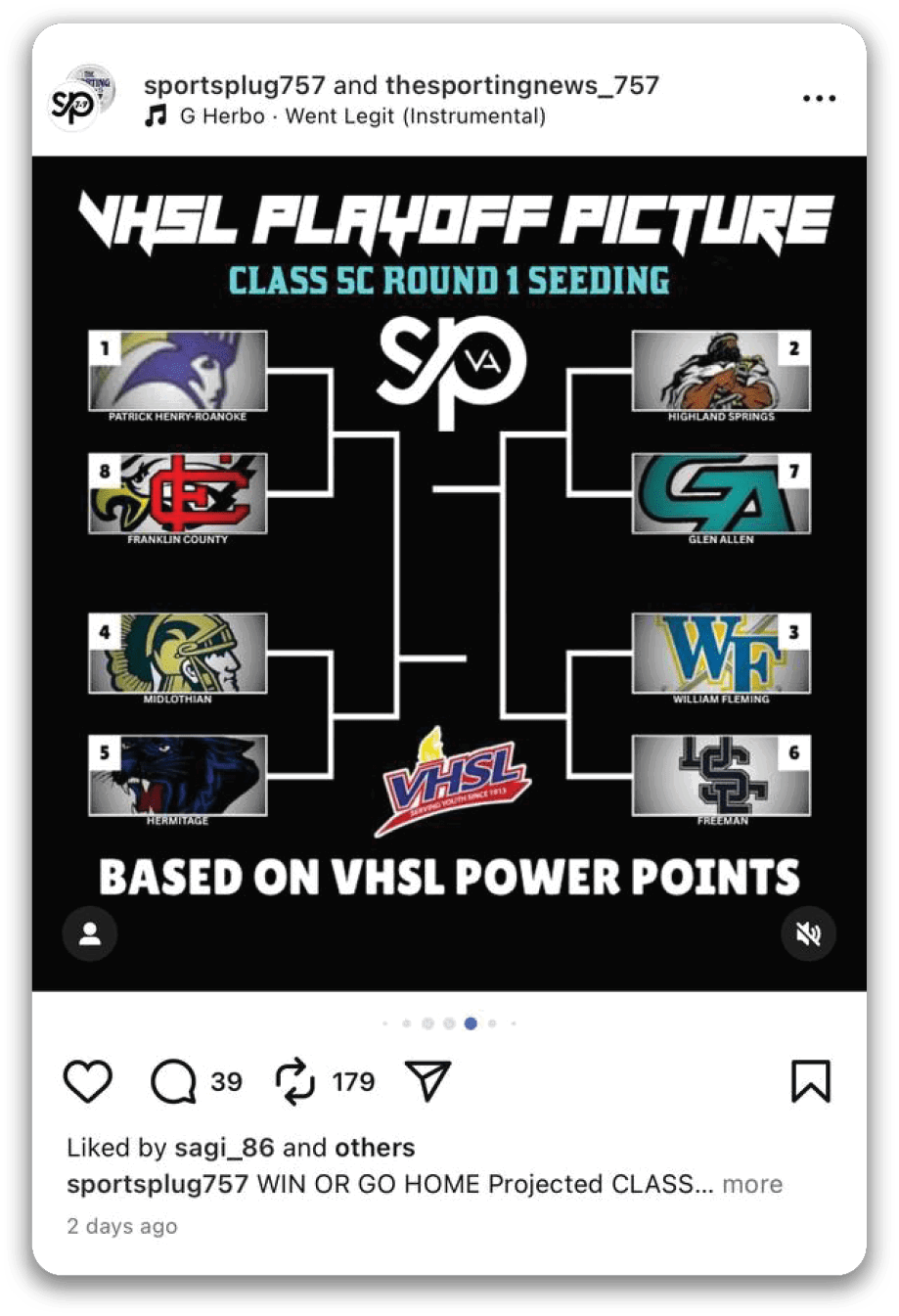
Task: Unmute the post's audio
Action: pyautogui.click(x=808, y=933)
